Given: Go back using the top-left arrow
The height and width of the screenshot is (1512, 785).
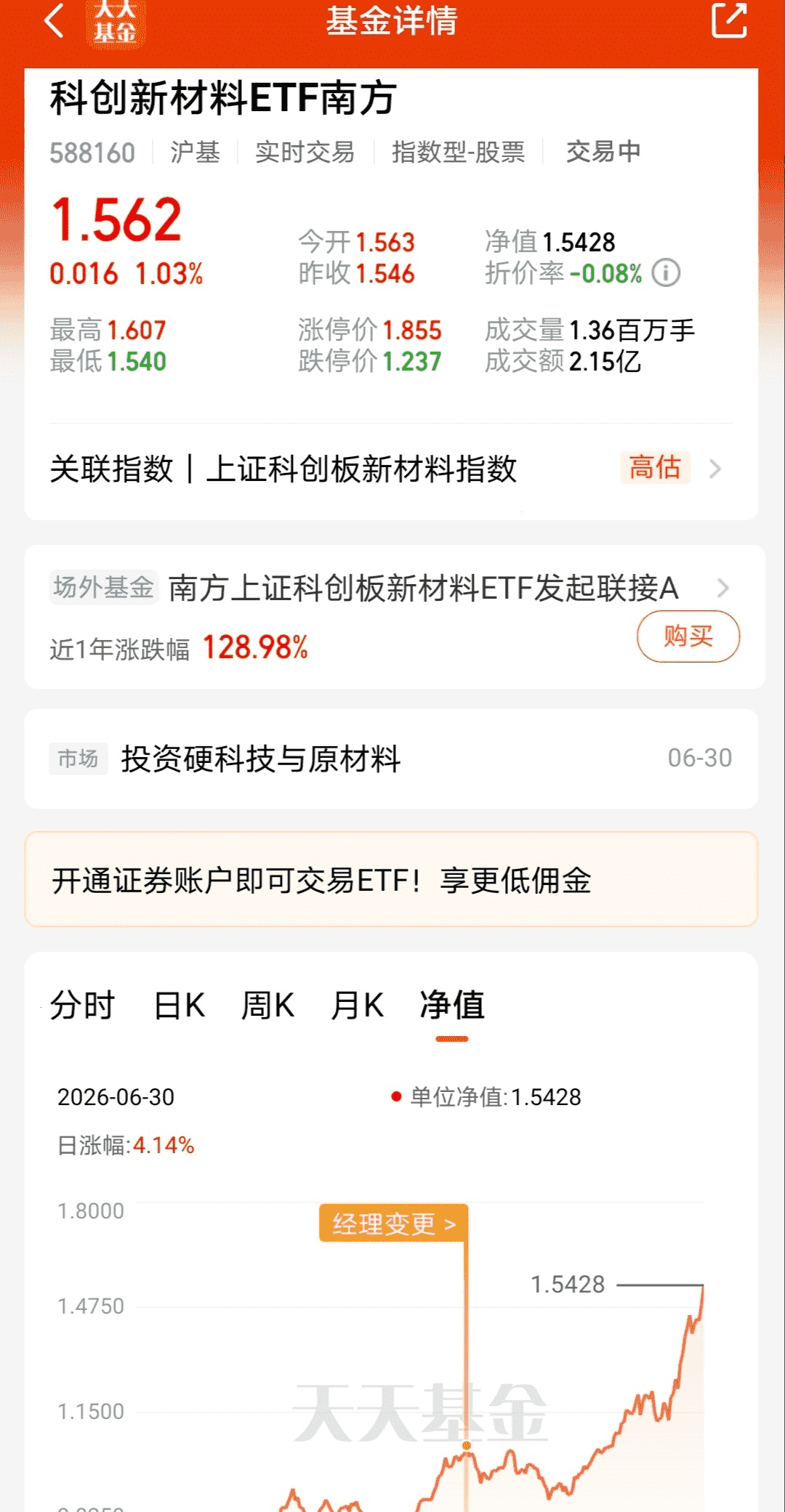Looking at the screenshot, I should point(55,20).
